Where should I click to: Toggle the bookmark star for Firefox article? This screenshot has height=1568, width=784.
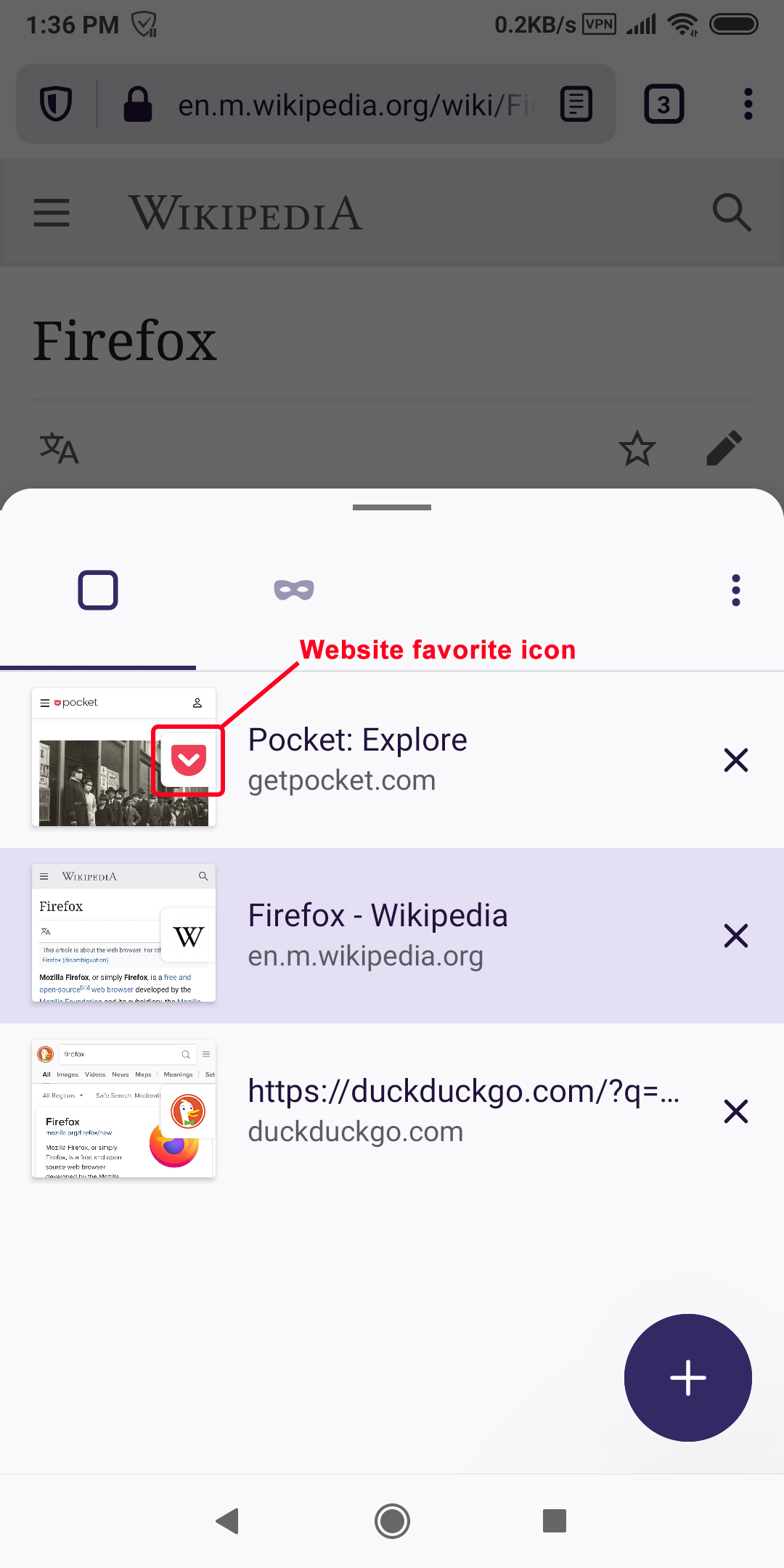(637, 448)
